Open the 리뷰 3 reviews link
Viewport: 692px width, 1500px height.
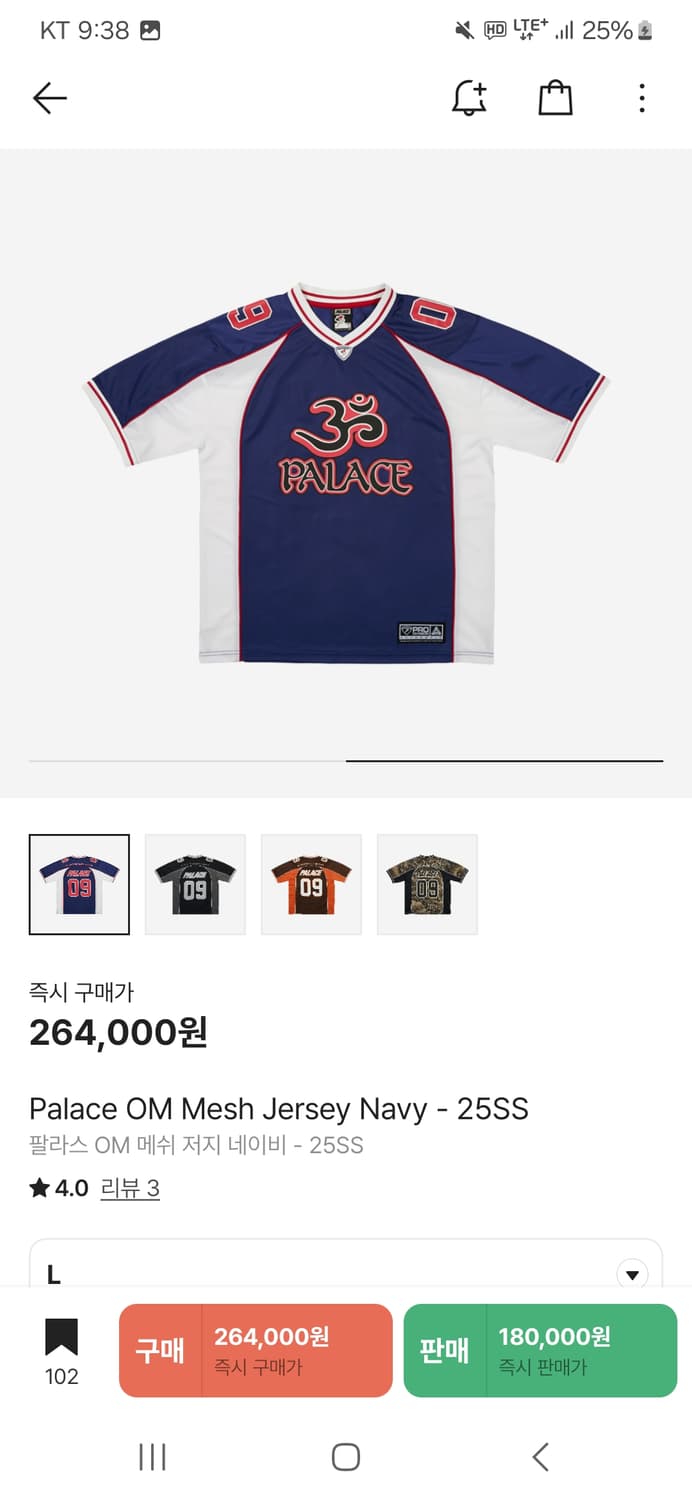130,1188
